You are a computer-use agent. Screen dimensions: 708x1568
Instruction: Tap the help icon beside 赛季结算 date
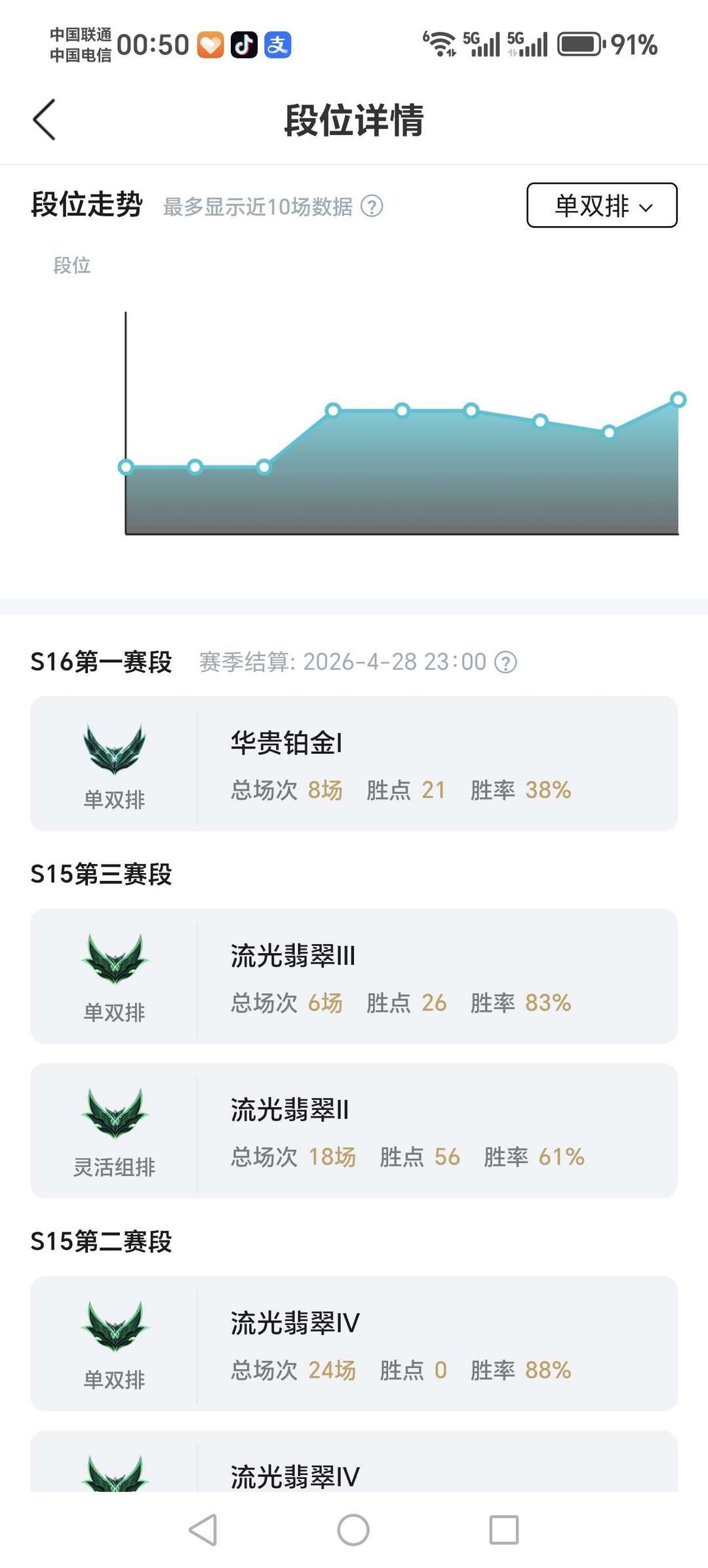505,662
